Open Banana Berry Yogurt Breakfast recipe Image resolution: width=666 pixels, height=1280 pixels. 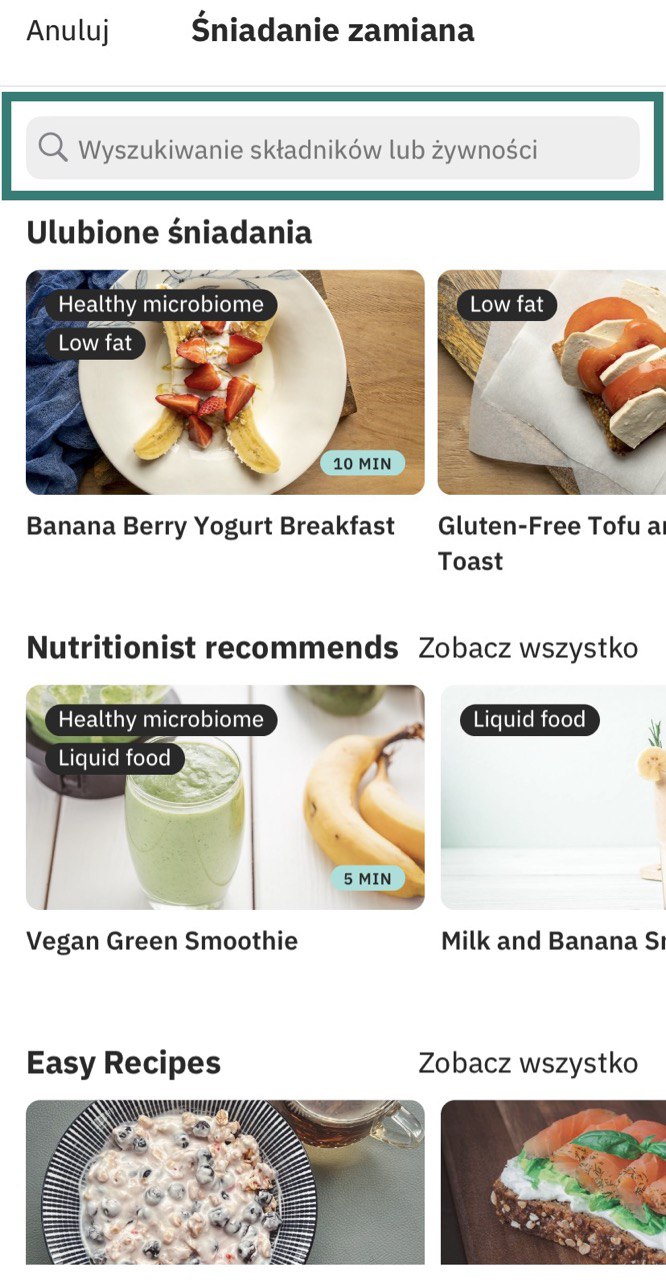click(x=225, y=383)
